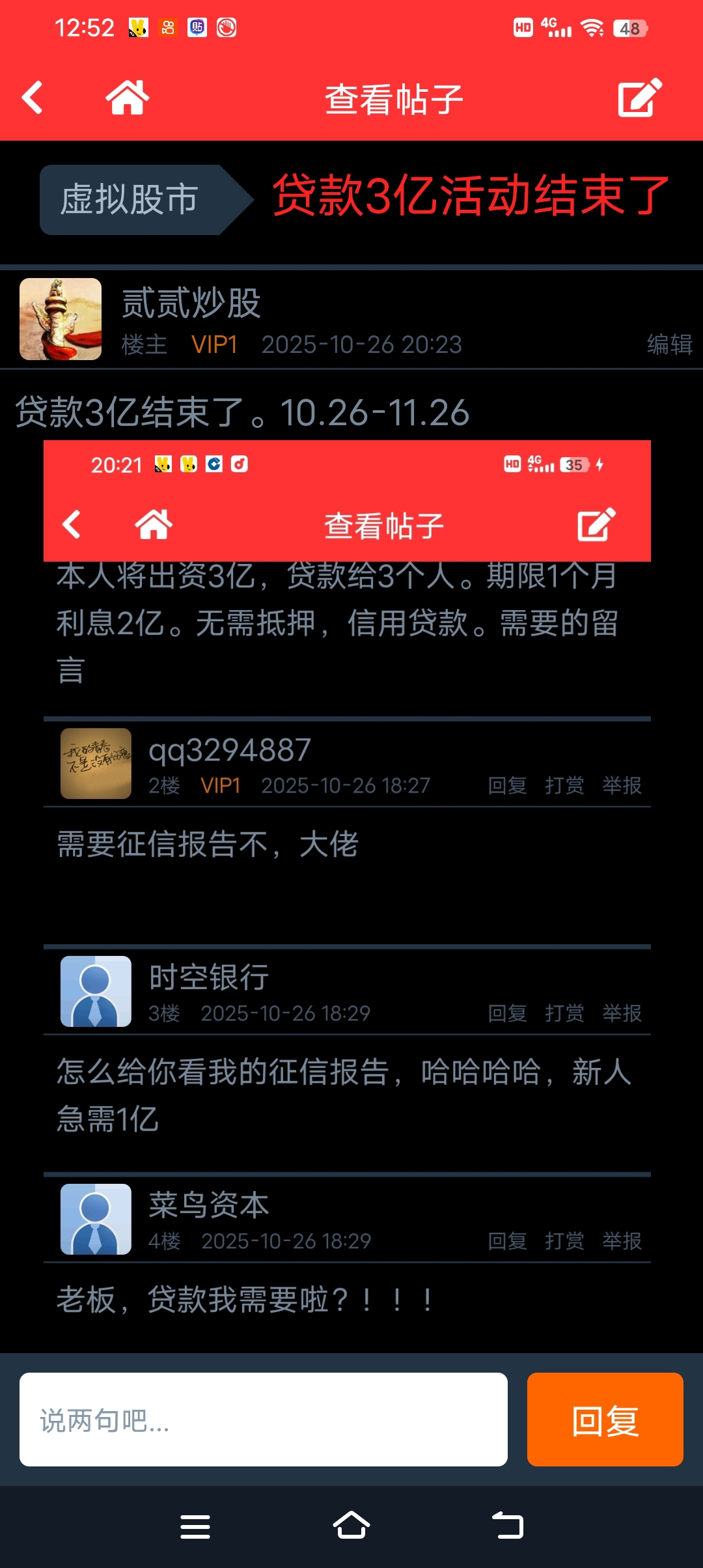Open 贰贰炒股's profile avatar

coord(61,319)
